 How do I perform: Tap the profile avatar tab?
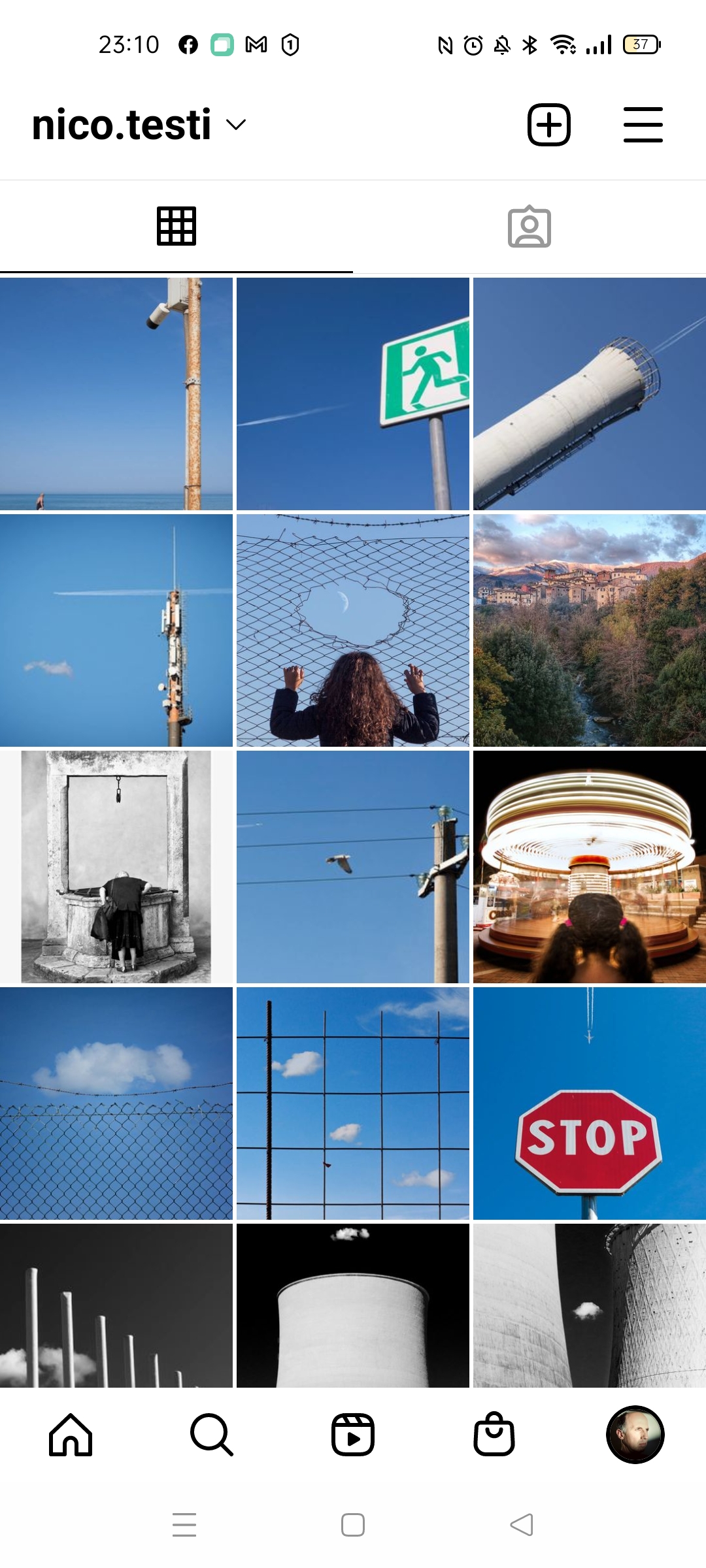(635, 1435)
